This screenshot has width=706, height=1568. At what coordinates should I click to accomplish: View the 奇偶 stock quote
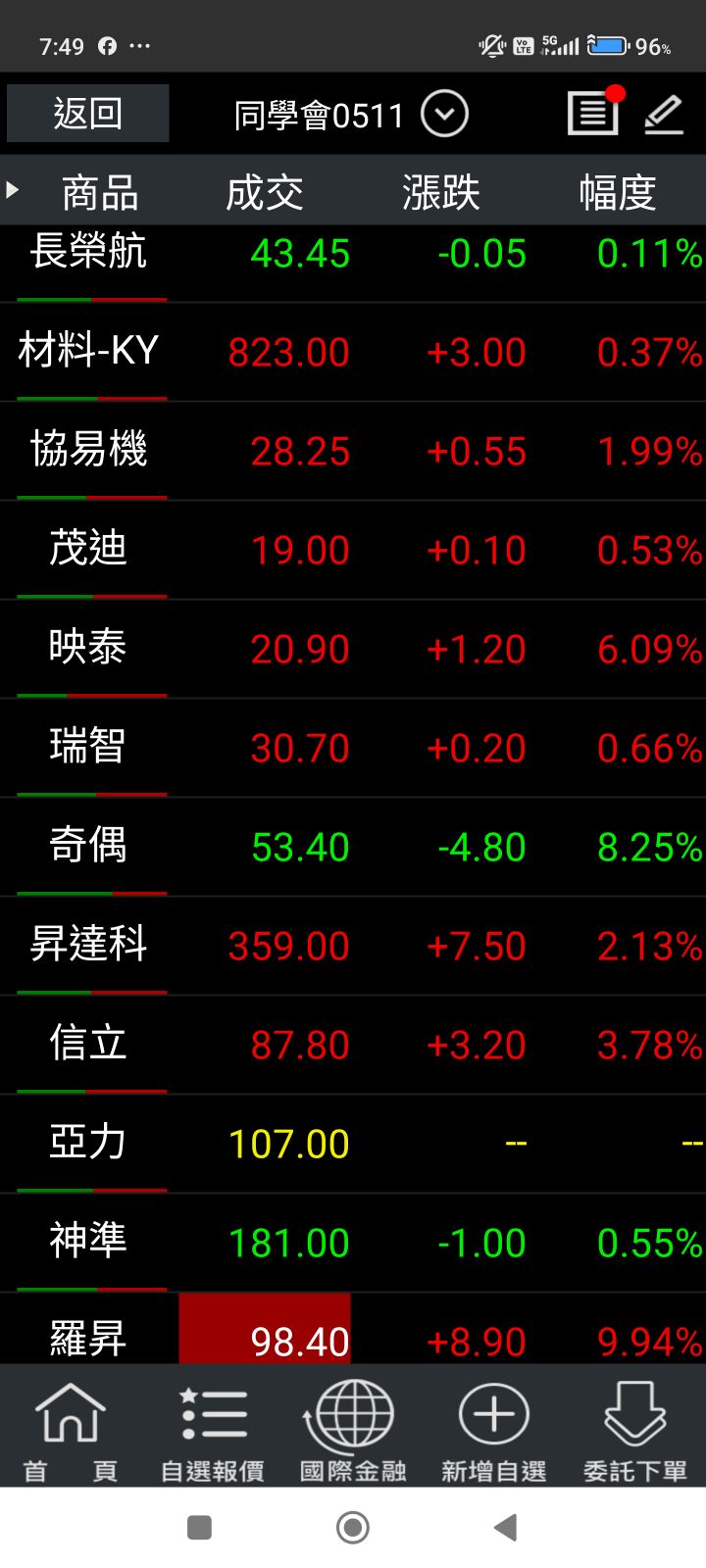pyautogui.click(x=353, y=847)
